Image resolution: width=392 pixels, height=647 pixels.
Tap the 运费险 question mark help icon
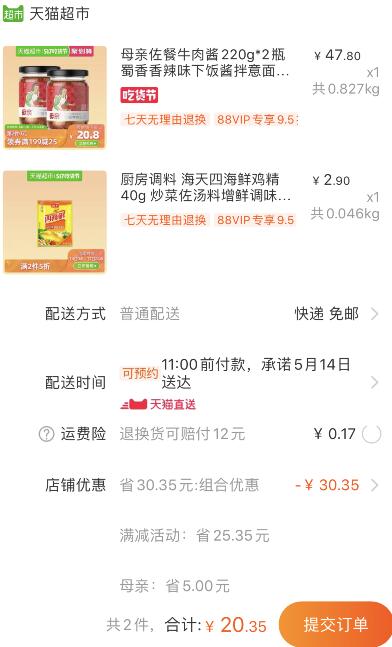click(x=47, y=434)
